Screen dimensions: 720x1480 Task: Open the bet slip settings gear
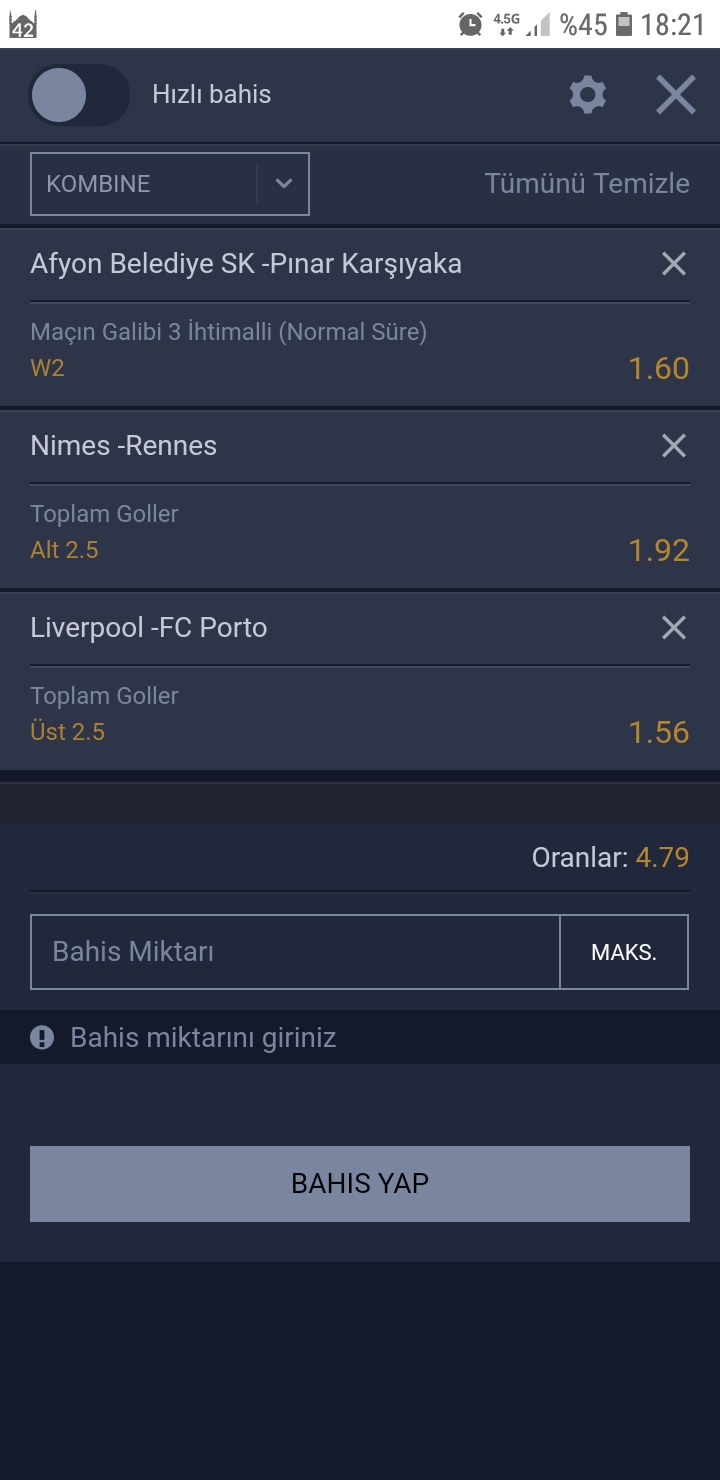tap(588, 95)
